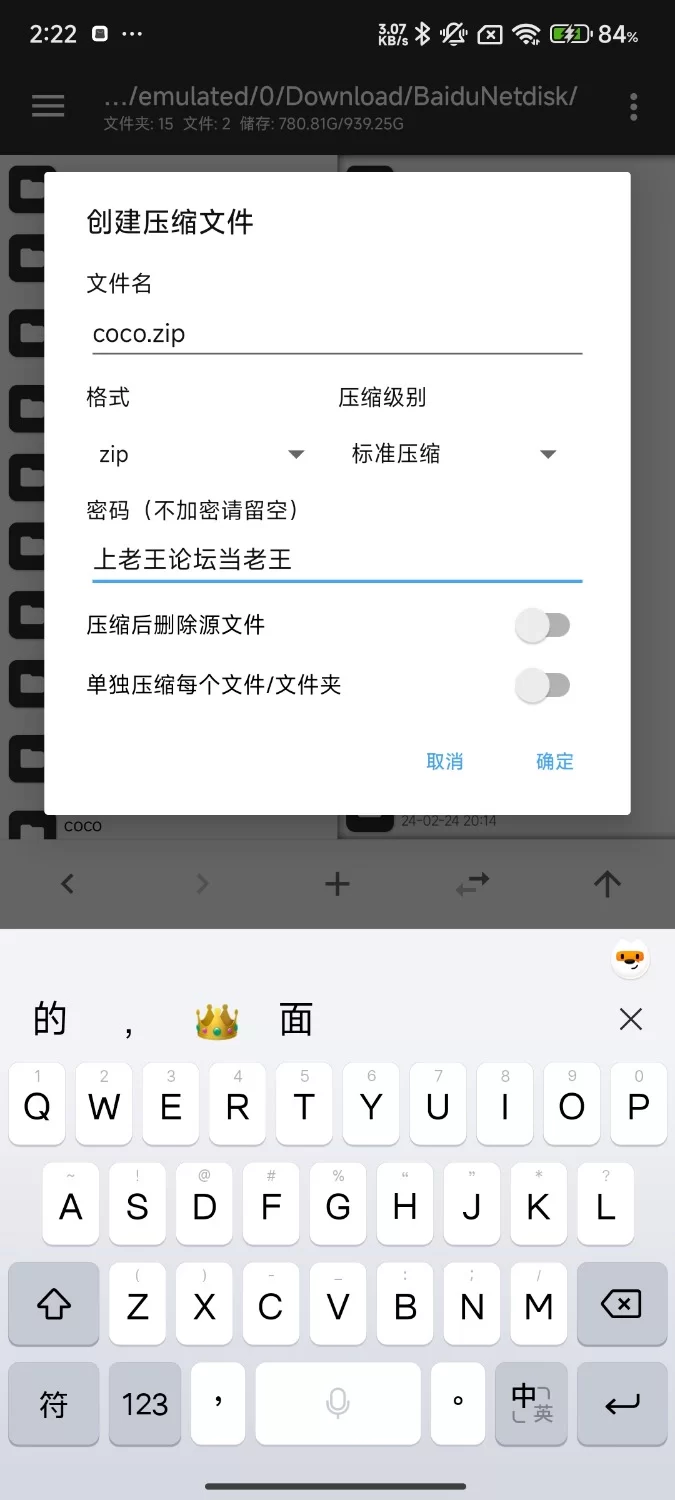Tap 取消 to cancel the dialog
The image size is (675, 1500).
pyautogui.click(x=444, y=762)
